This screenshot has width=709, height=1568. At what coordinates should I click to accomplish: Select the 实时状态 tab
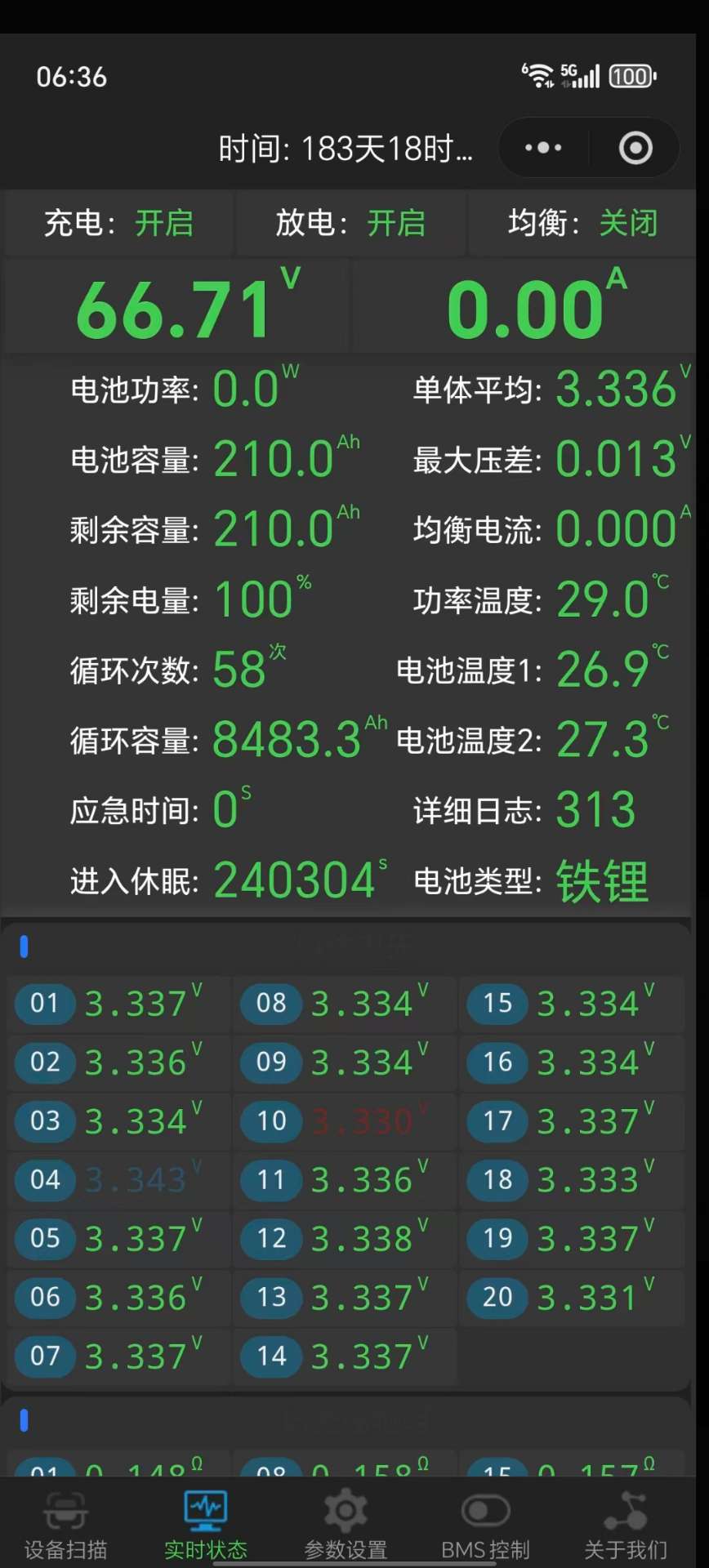tap(205, 1524)
